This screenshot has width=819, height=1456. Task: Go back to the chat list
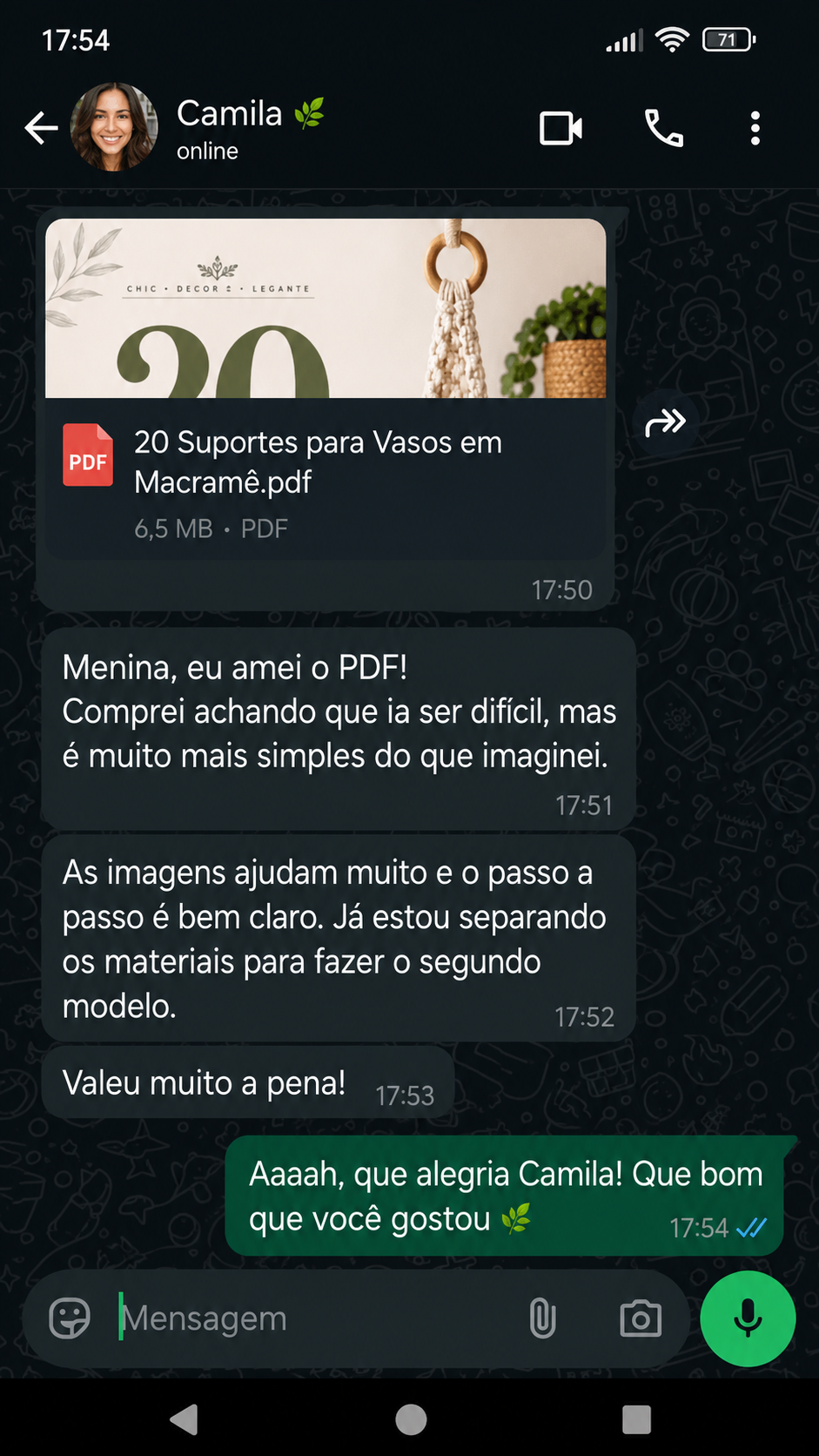[41, 128]
